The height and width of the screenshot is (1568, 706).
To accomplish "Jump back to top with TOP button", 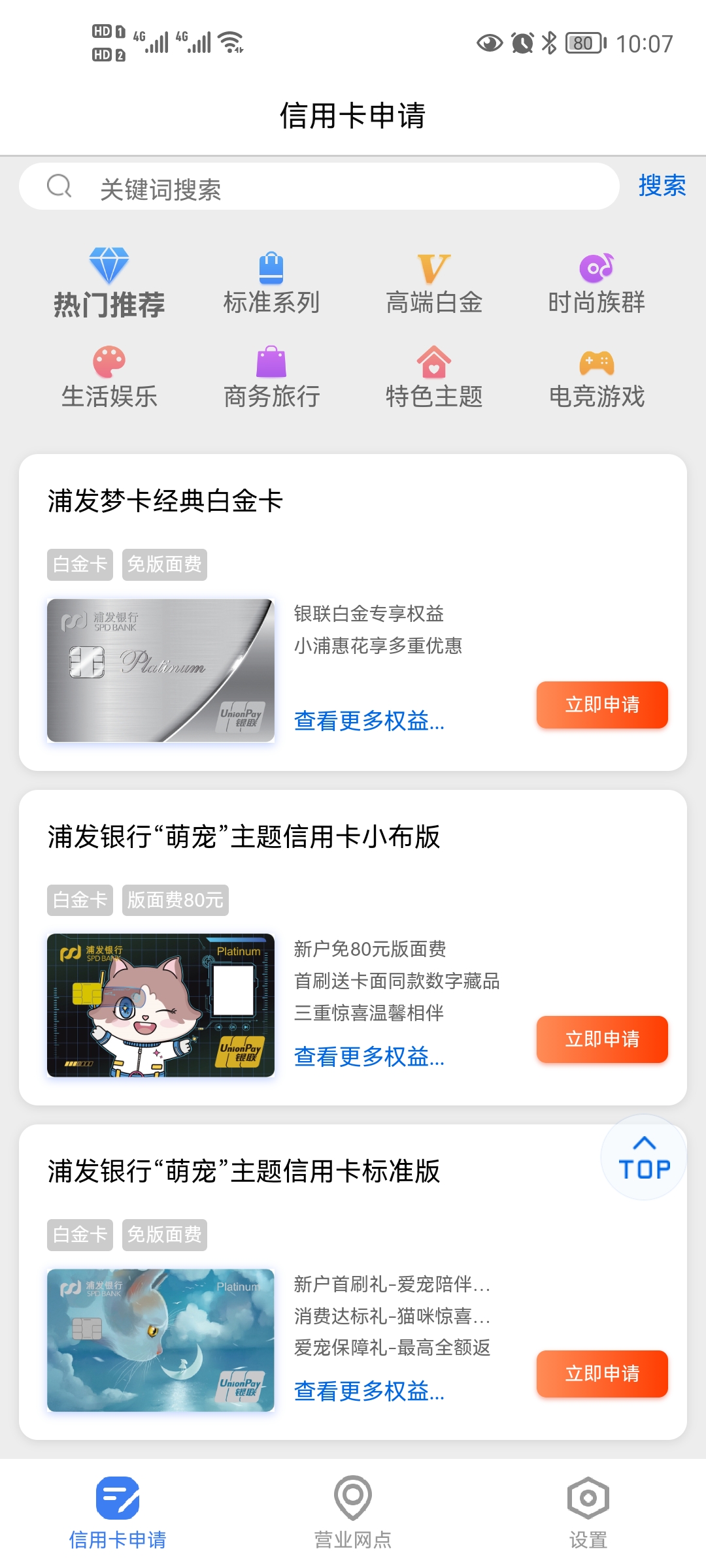I will coord(644,1157).
